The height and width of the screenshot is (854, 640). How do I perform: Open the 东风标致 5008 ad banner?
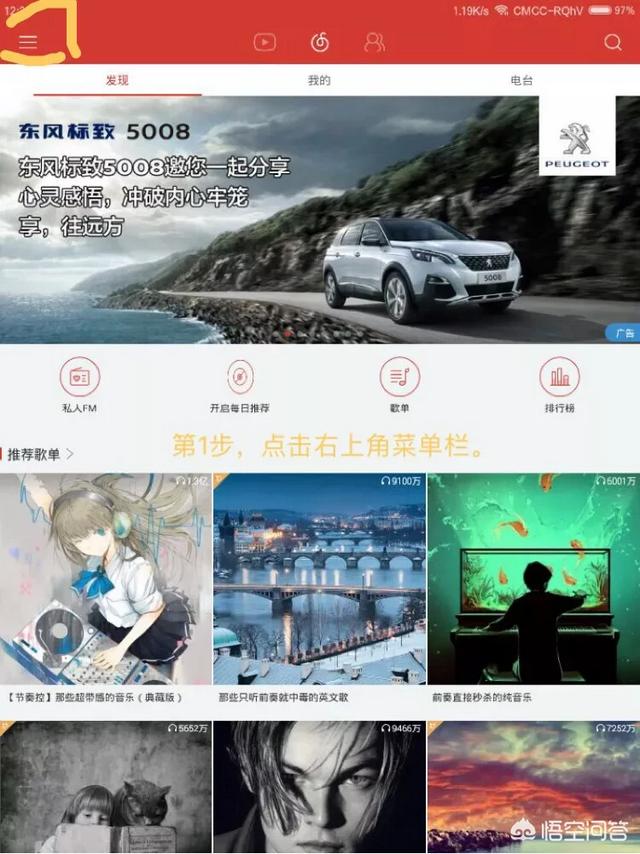(319, 220)
